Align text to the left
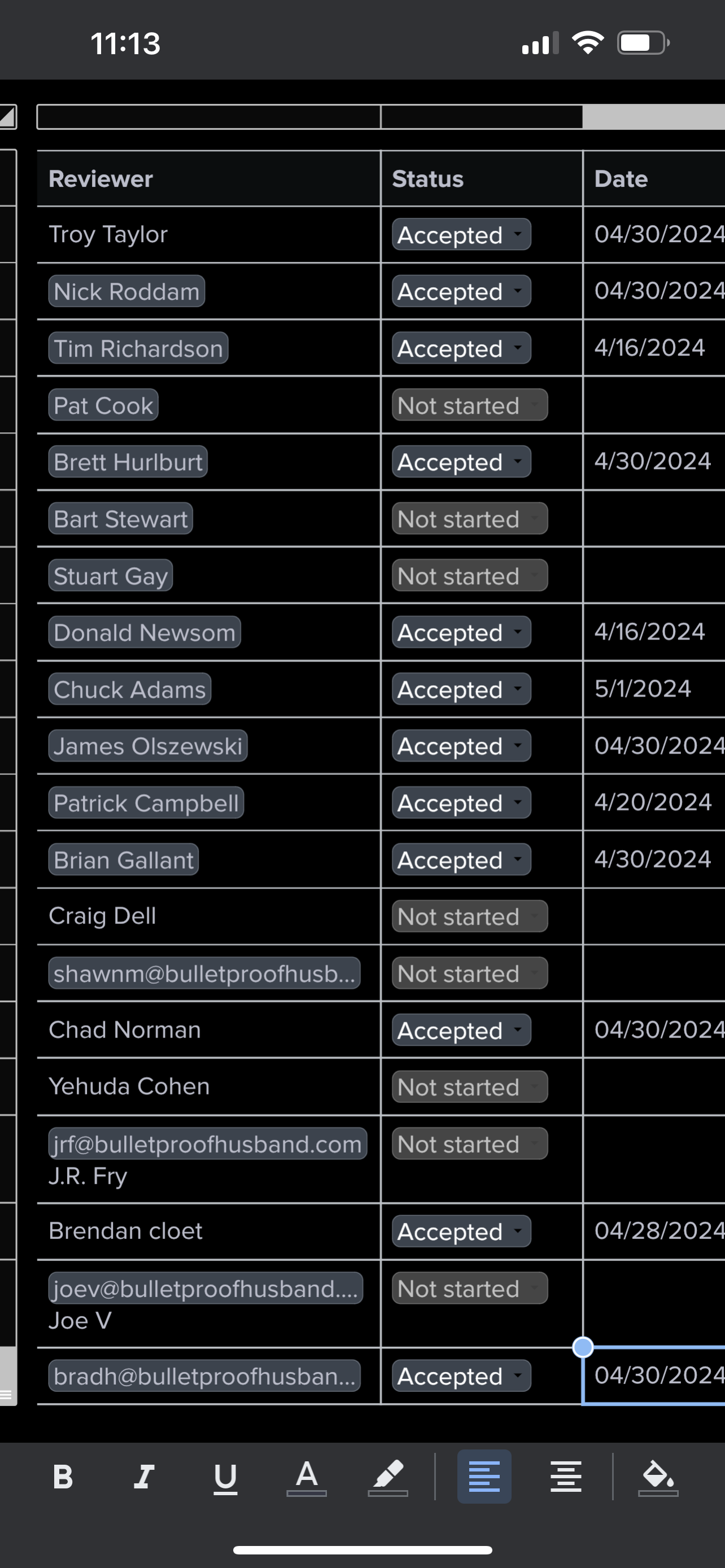Viewport: 725px width, 1568px height. click(484, 1476)
